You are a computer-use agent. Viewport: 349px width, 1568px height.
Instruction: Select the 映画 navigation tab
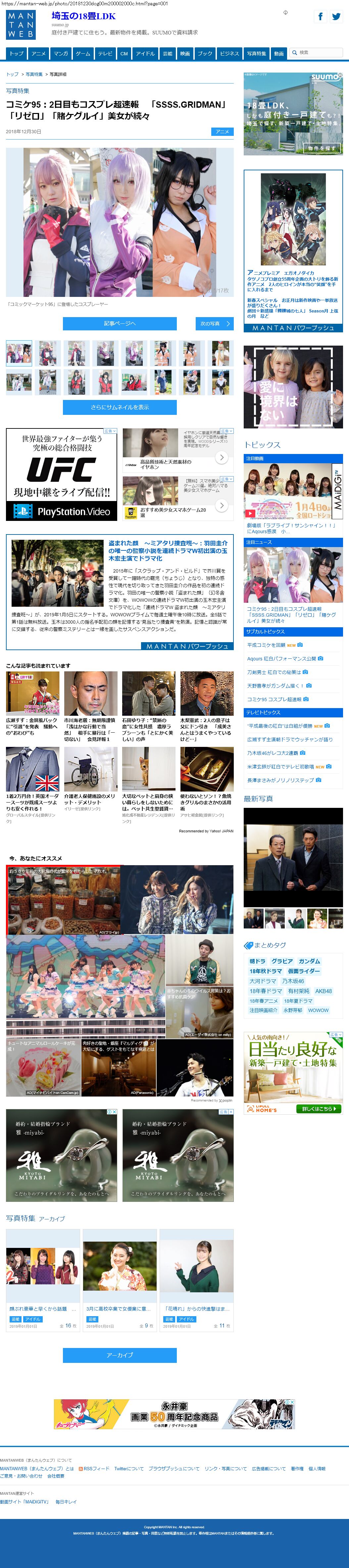pyautogui.click(x=185, y=54)
